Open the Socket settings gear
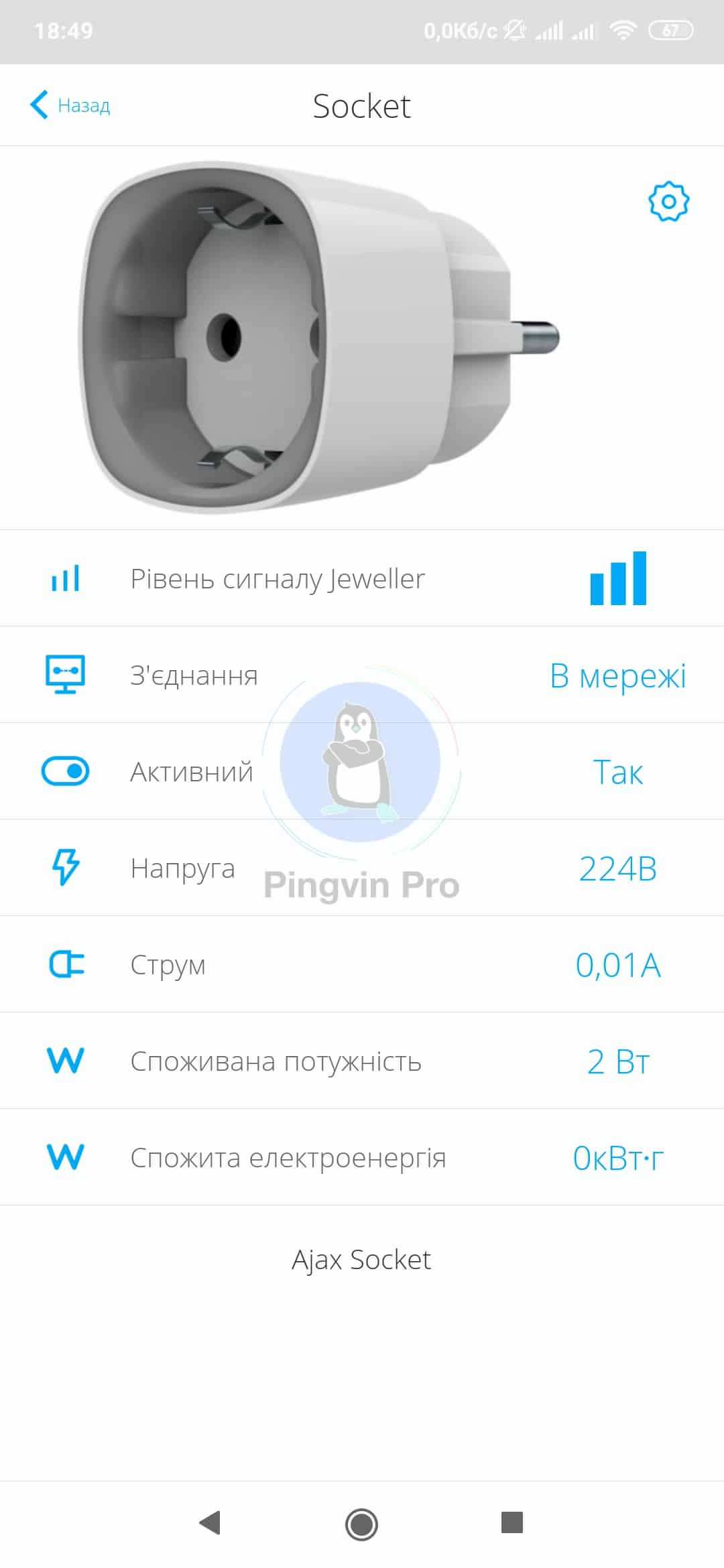The image size is (724, 1568). (x=668, y=201)
